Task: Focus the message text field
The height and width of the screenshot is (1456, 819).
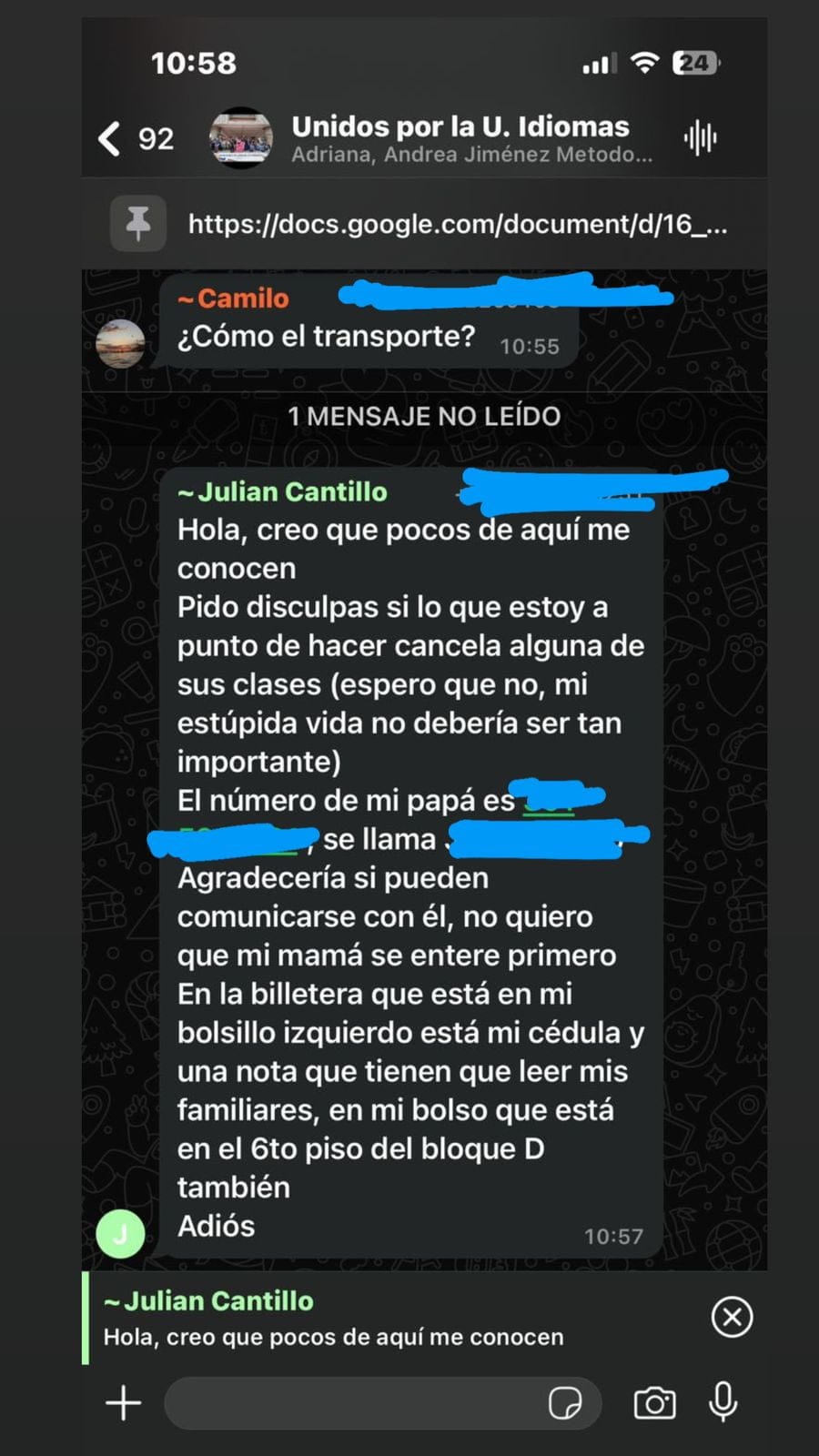Action: coord(355,1402)
